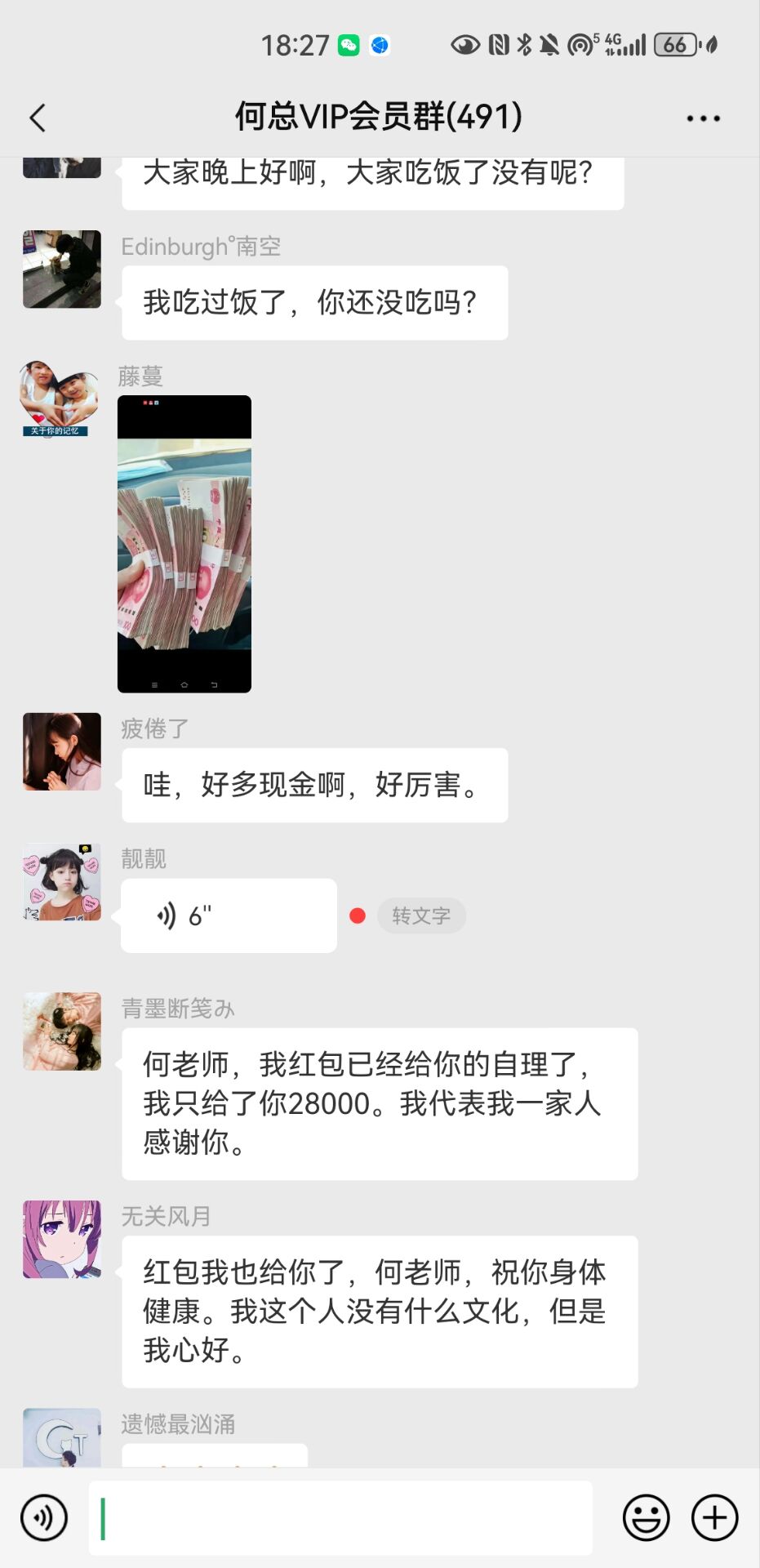The width and height of the screenshot is (760, 1568).
Task: Open 藤蔓's heart-shaped avatar profile
Action: pyautogui.click(x=59, y=399)
